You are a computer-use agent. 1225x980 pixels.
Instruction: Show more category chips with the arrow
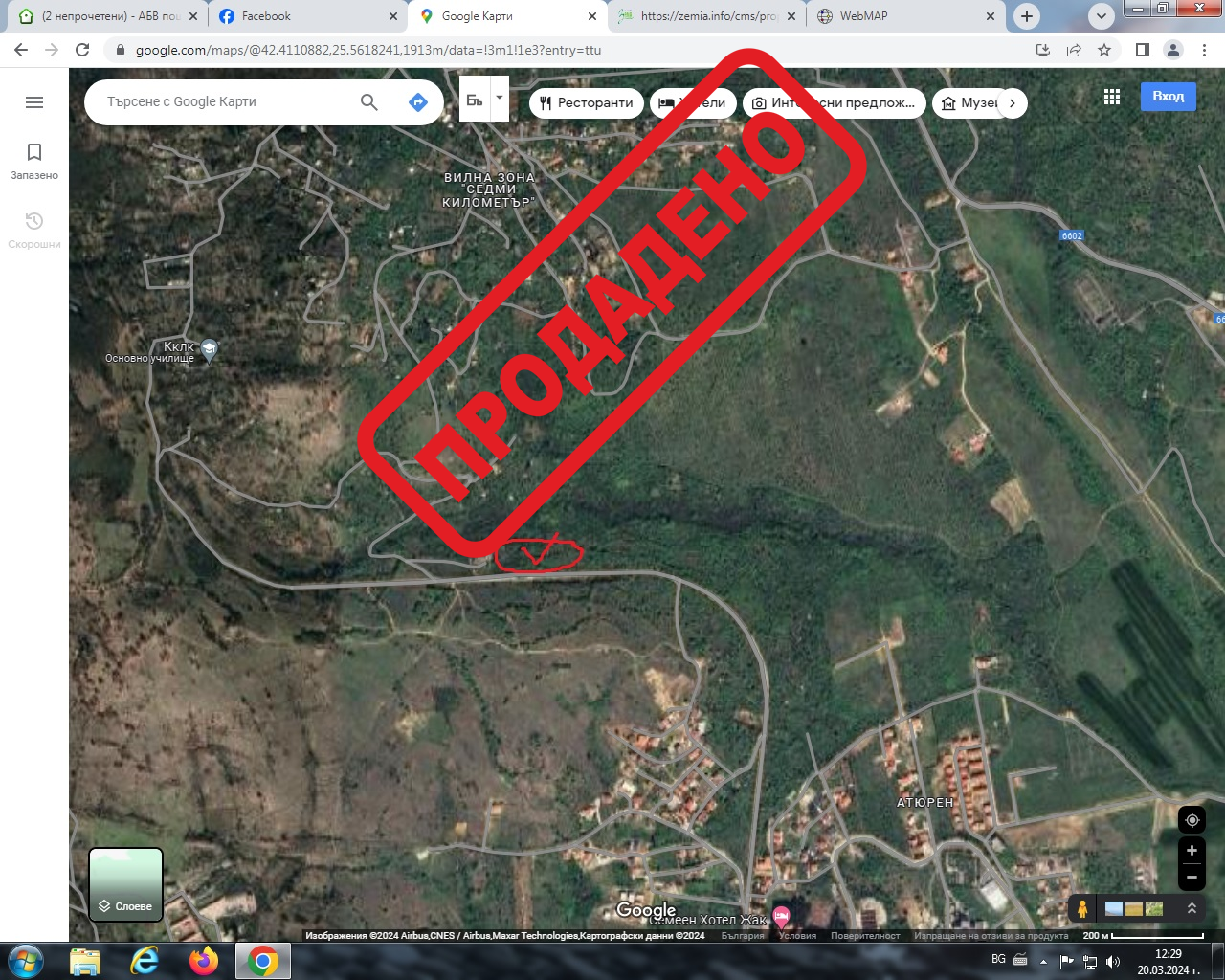(x=1013, y=103)
